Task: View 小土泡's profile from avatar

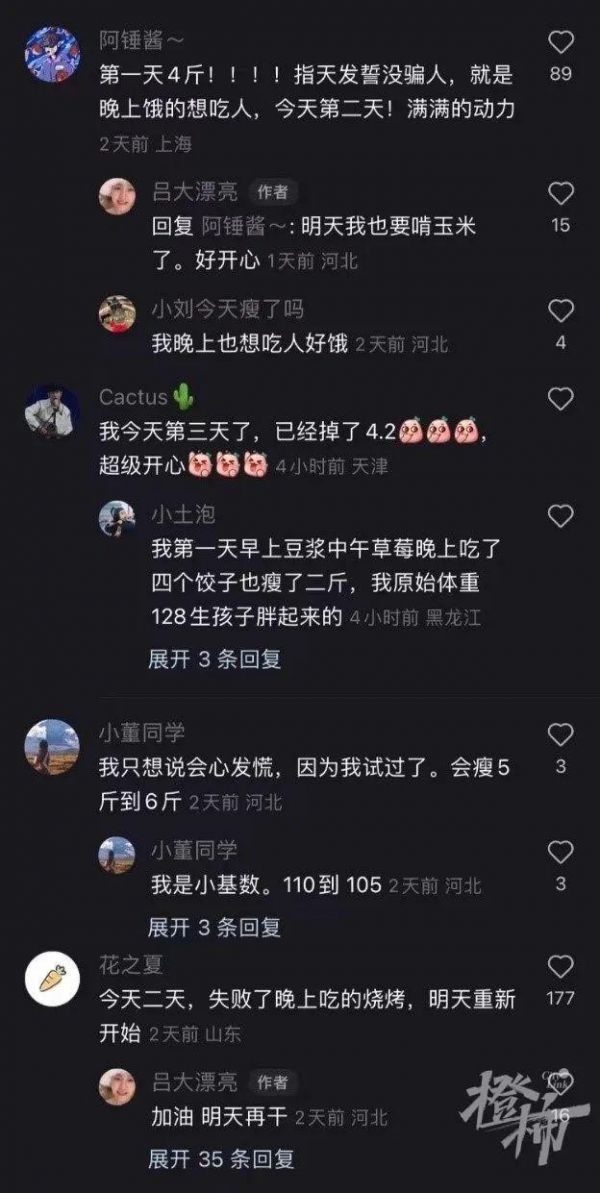Action: click(x=117, y=519)
